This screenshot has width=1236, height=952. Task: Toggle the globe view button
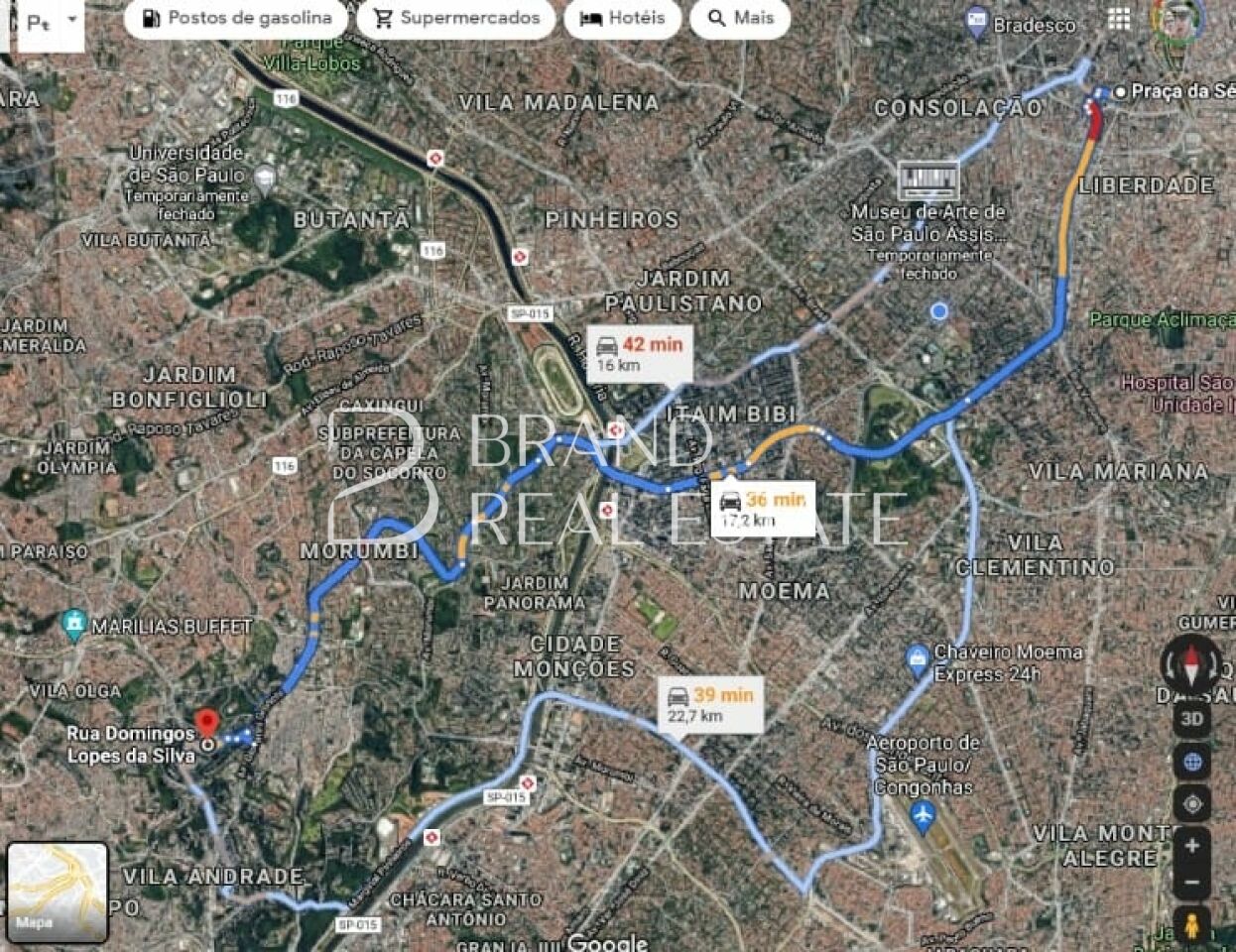(x=1191, y=762)
